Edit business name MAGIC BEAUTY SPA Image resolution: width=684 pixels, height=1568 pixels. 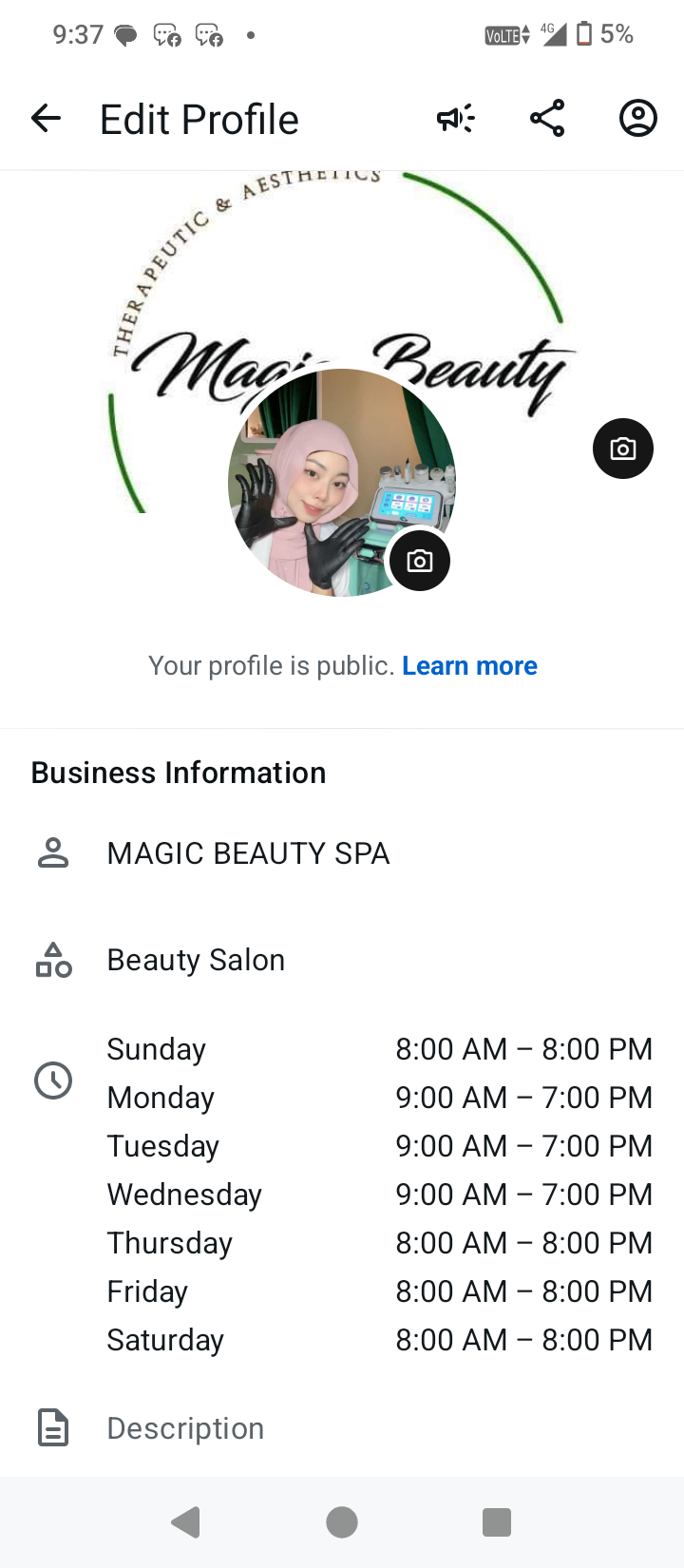pos(248,853)
